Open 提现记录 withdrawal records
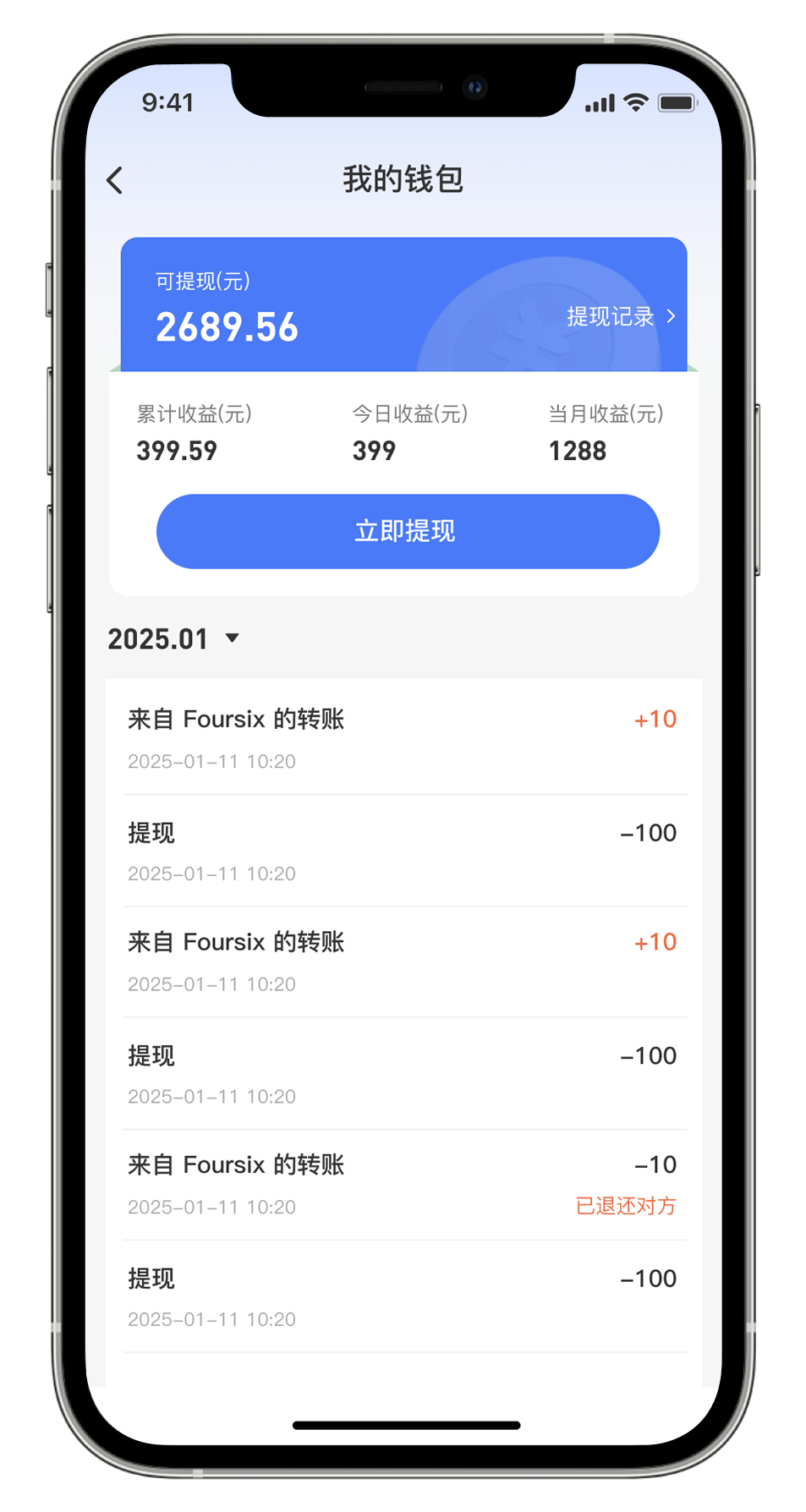806x1512 pixels. coord(620,316)
